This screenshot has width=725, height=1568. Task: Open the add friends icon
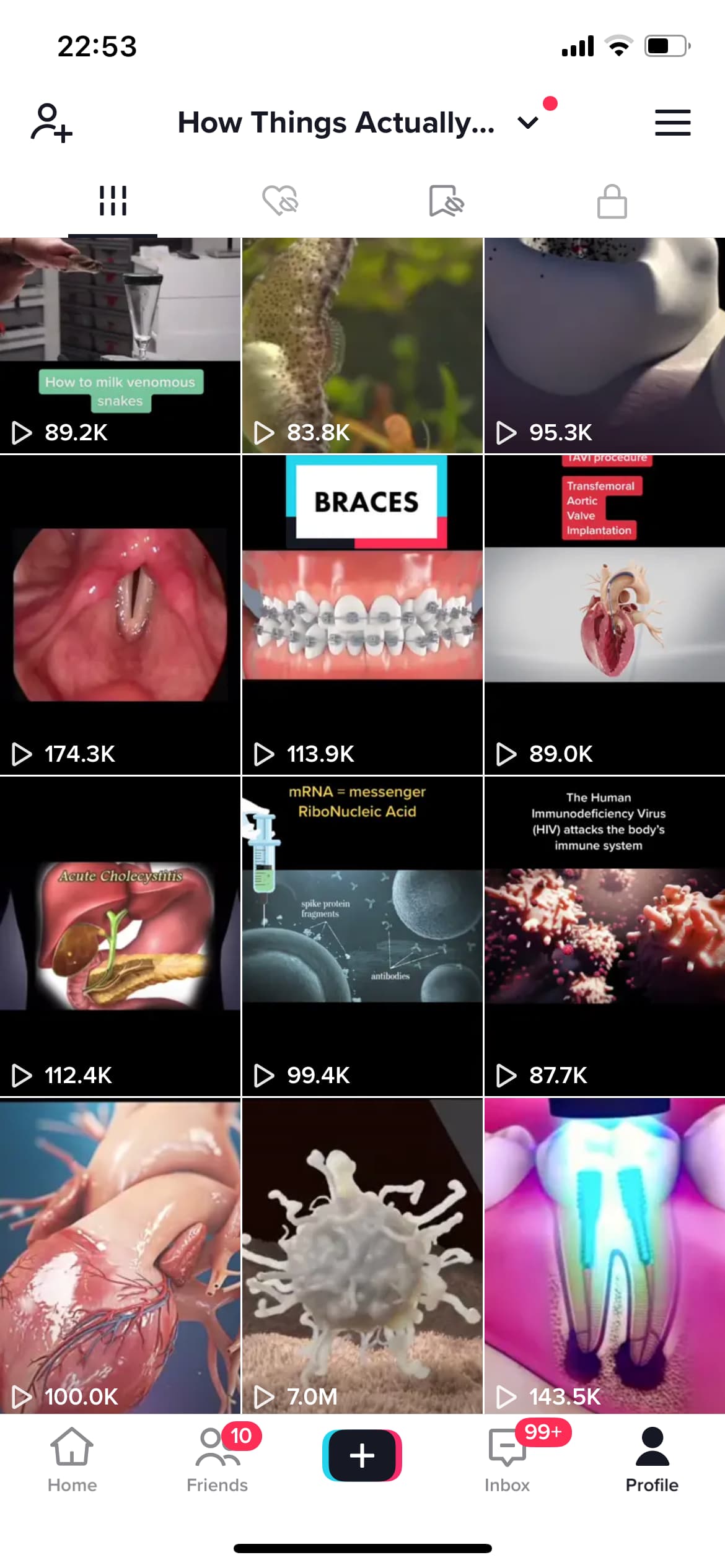click(x=51, y=123)
